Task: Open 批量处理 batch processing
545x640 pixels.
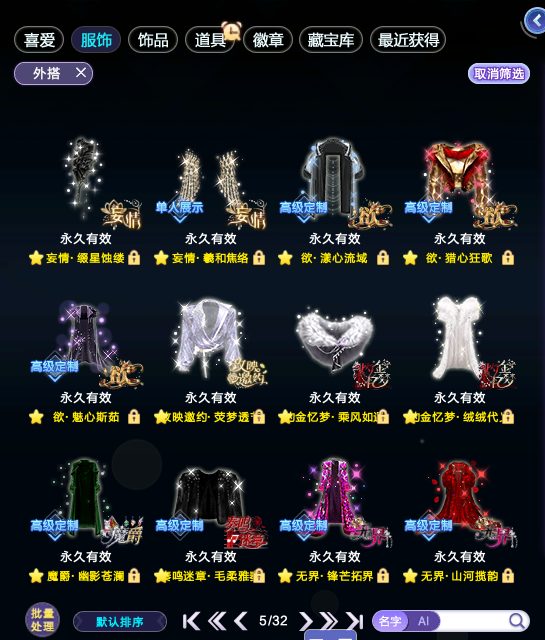Action: pyautogui.click(x=42, y=620)
